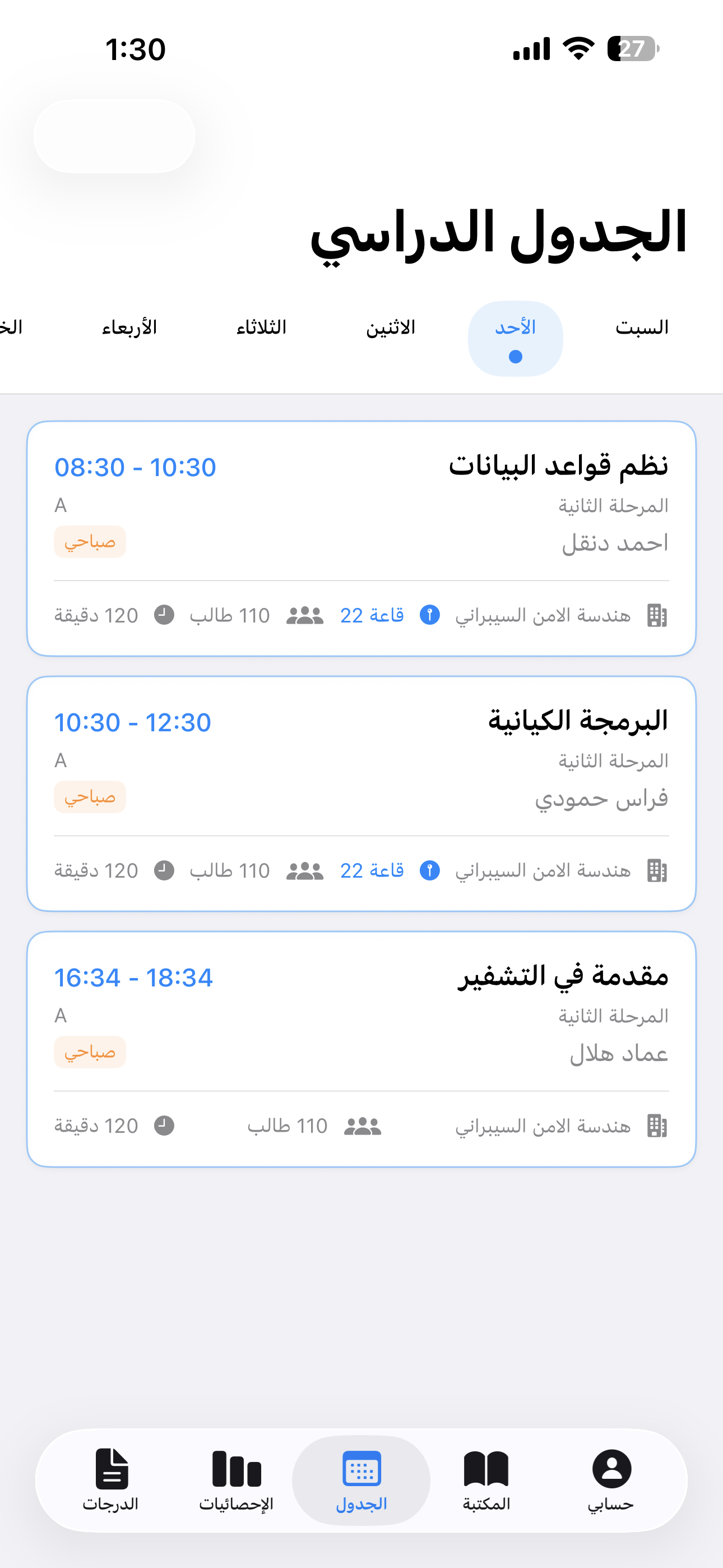Toggle the صباحي badge on البرمجة الكيانية

(x=90, y=797)
